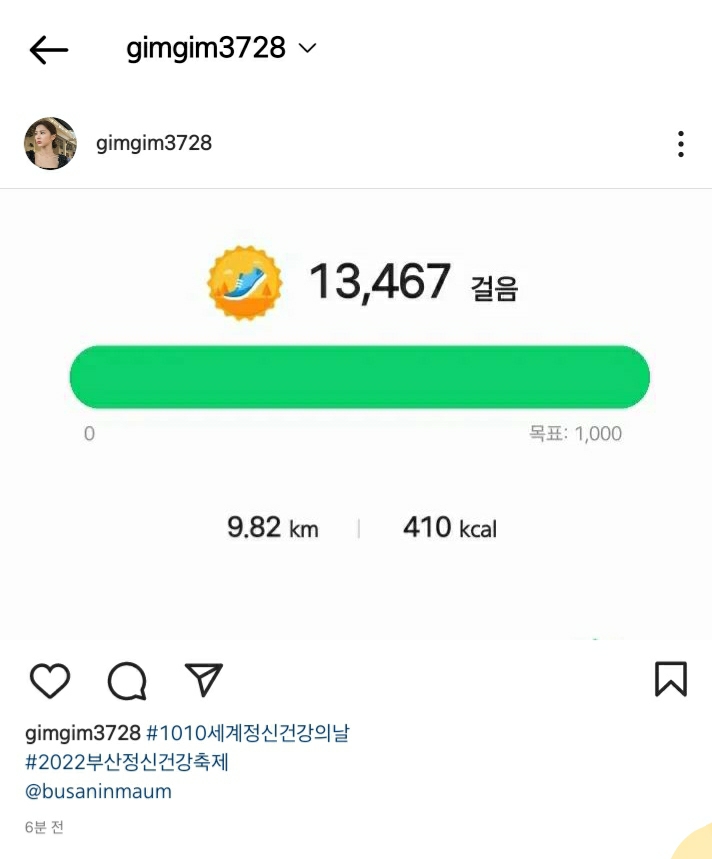
Task: Go back using the arrow icon
Action: point(49,49)
